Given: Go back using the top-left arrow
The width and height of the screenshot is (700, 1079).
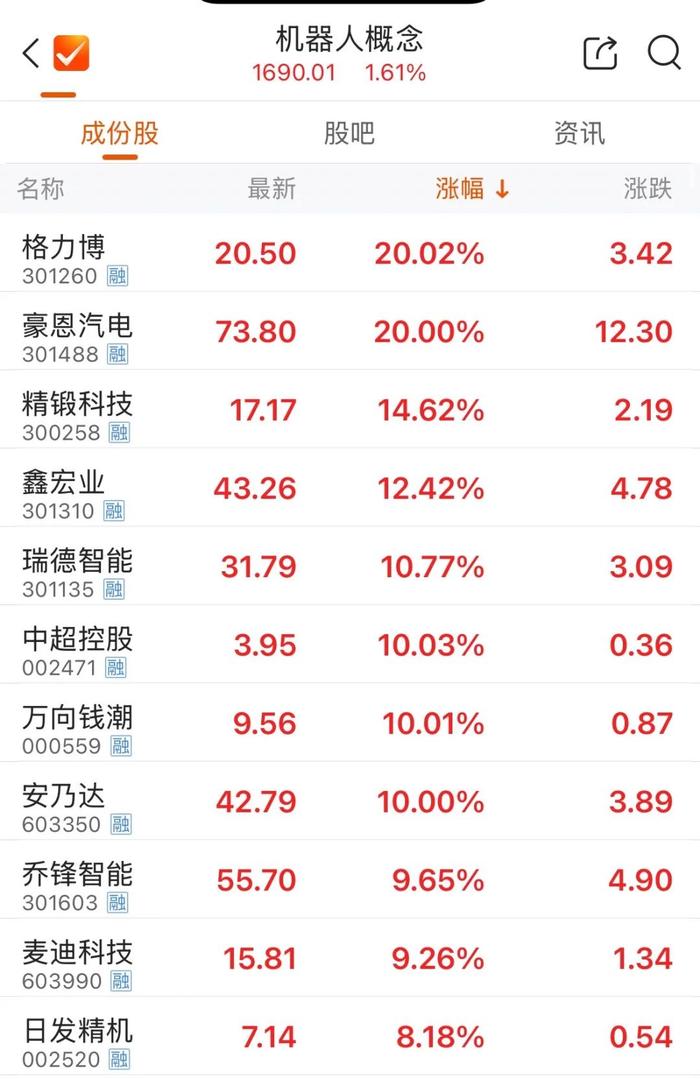Looking at the screenshot, I should coord(31,54).
